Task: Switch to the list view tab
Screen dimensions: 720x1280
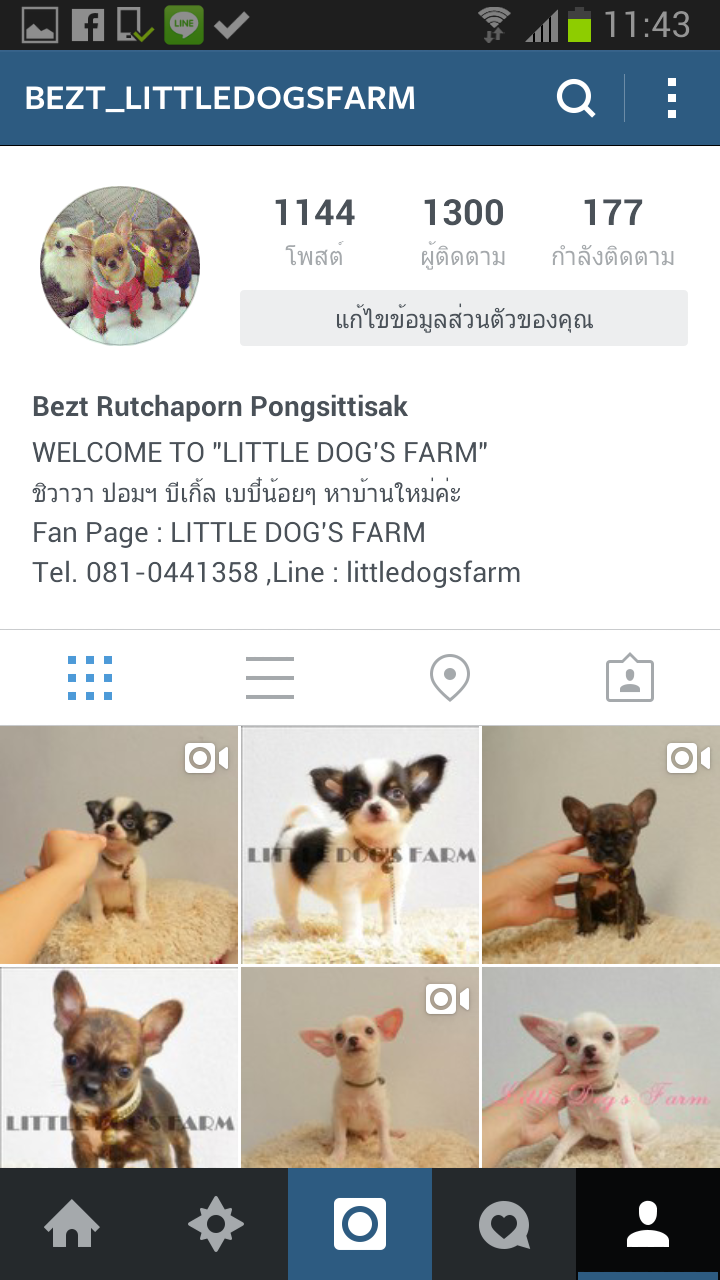Action: point(270,678)
